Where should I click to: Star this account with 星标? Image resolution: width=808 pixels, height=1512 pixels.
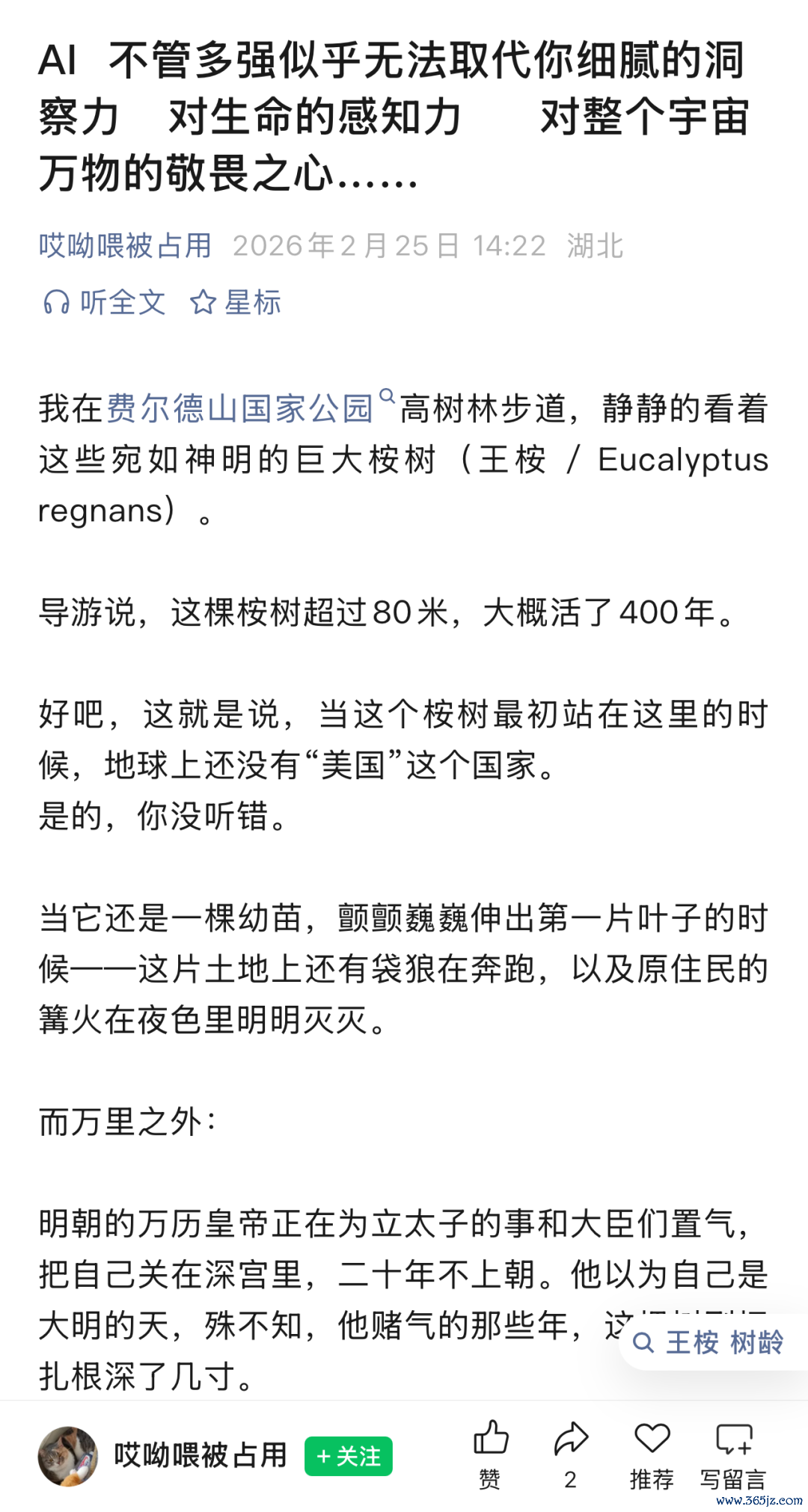[x=235, y=302]
